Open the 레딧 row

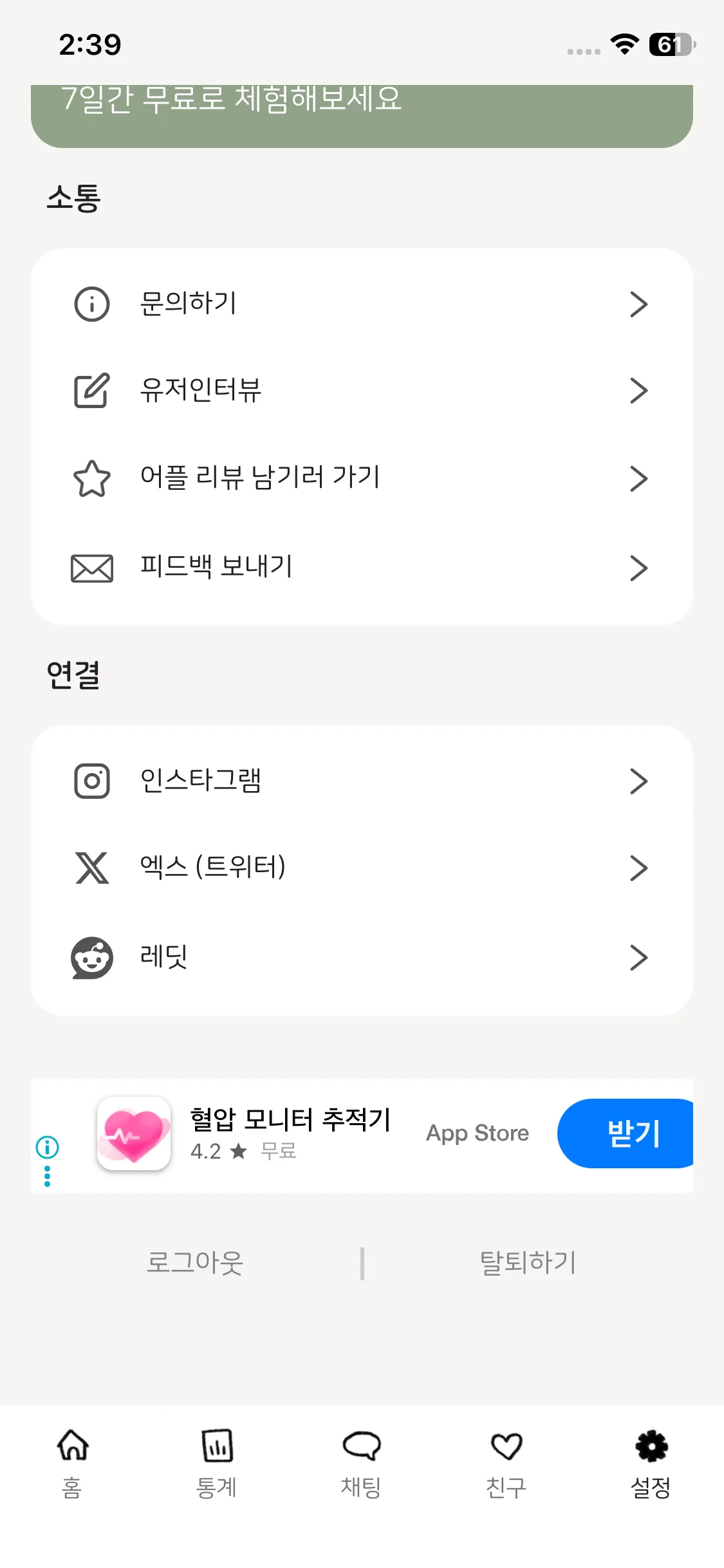(362, 957)
